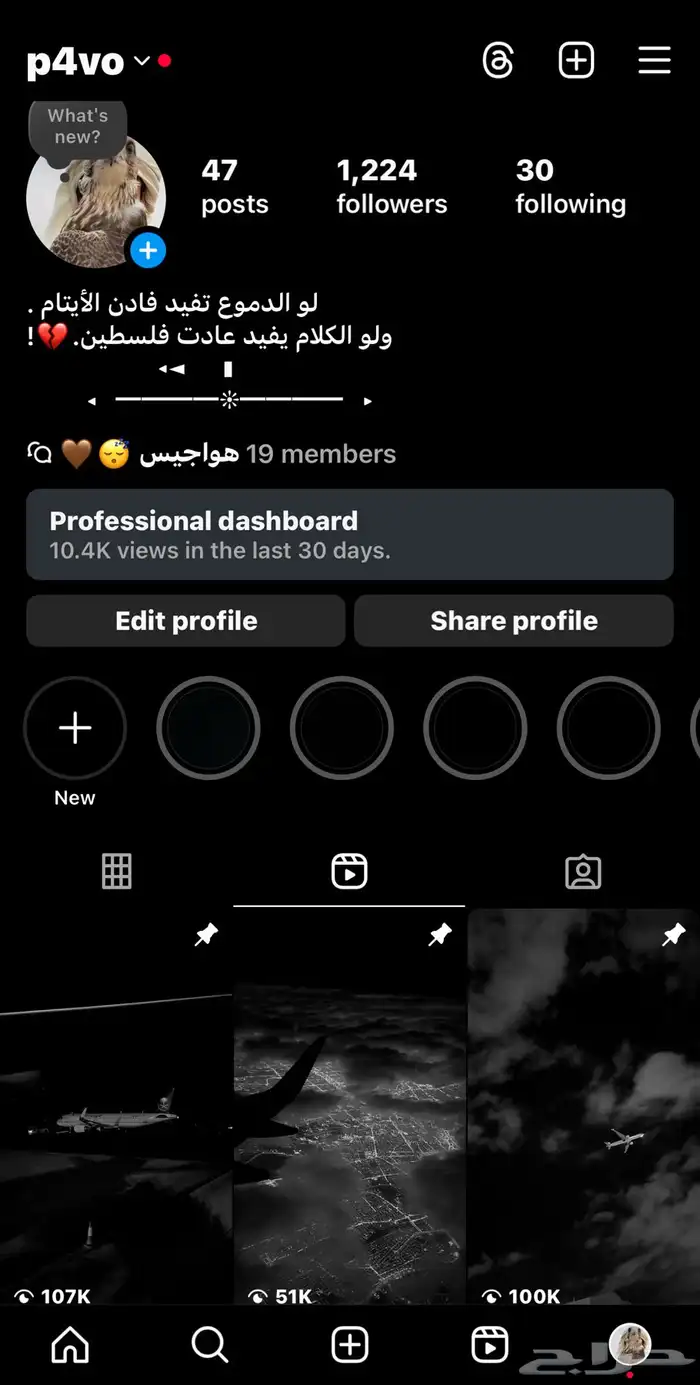The width and height of the screenshot is (700, 1385).
Task: Open the Reels tab in bottom bar
Action: point(489,1345)
